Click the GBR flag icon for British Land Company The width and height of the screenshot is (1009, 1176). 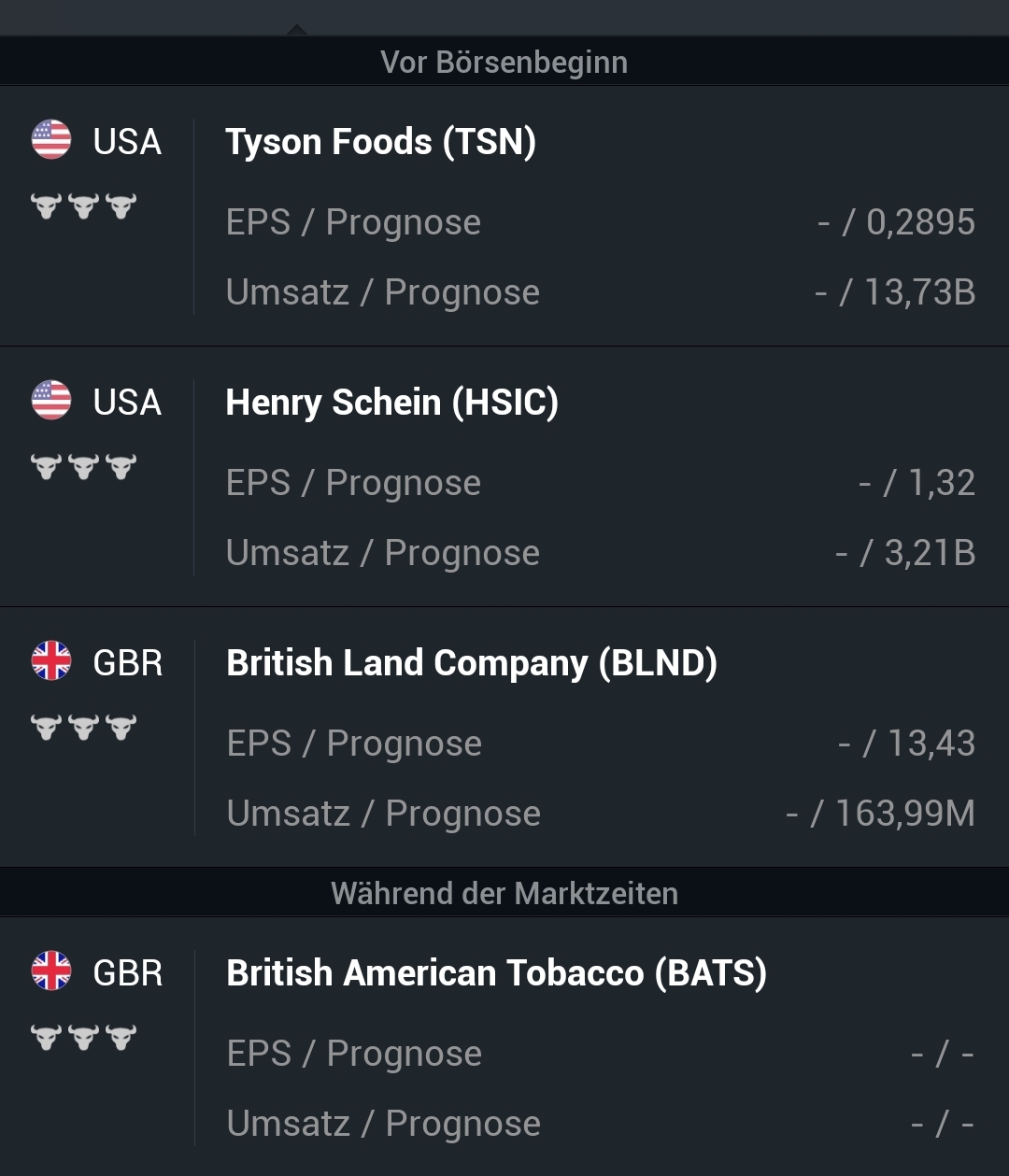coord(50,663)
